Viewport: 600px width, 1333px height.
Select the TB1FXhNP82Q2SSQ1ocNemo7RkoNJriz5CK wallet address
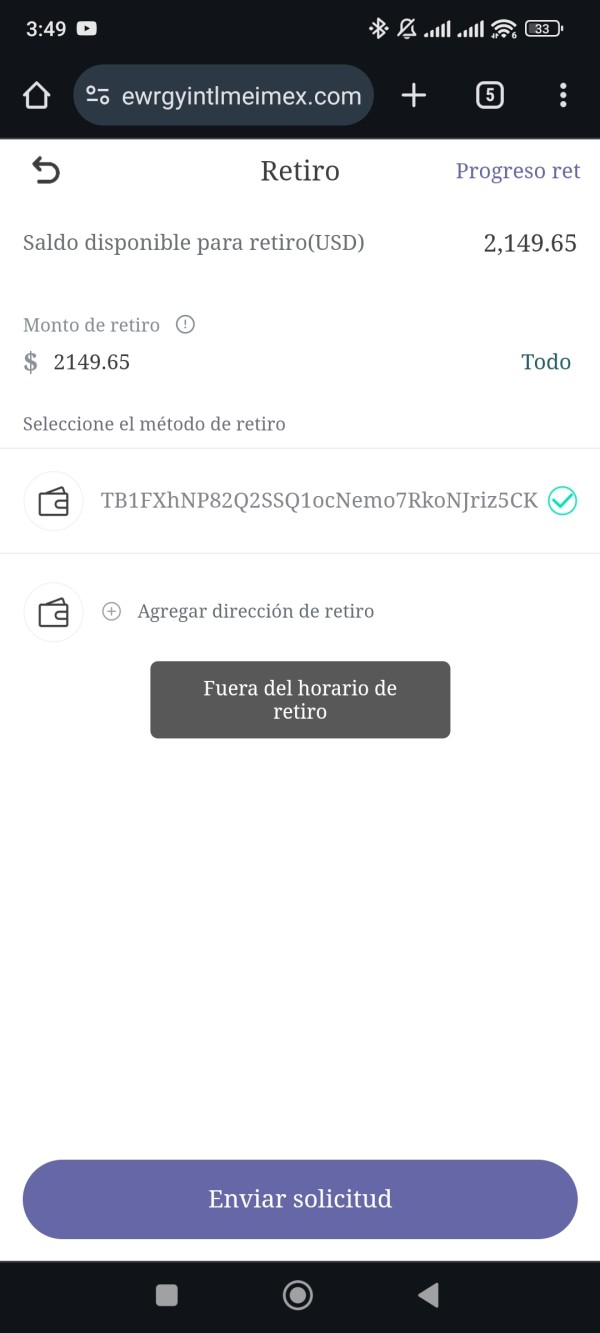tap(319, 501)
